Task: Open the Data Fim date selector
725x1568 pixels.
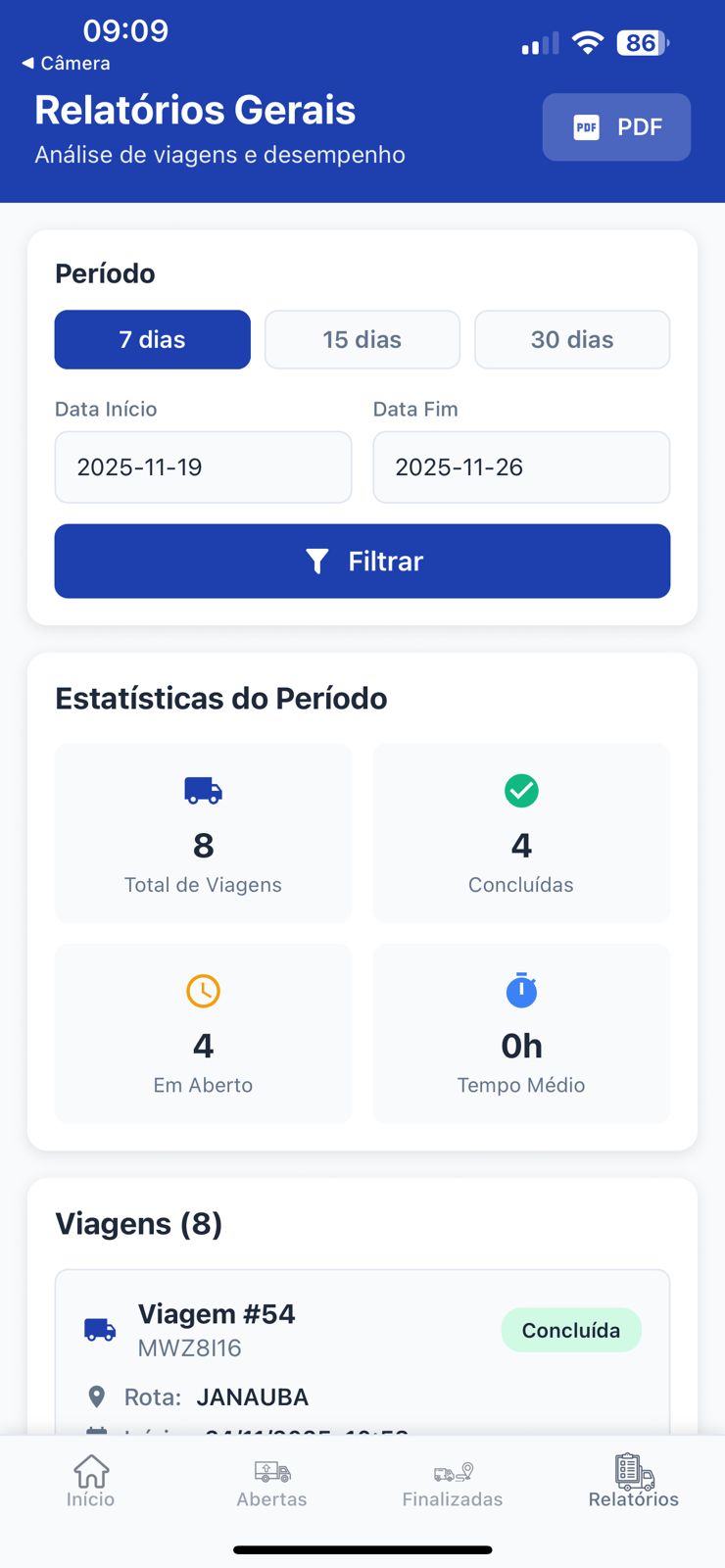Action: [521, 467]
